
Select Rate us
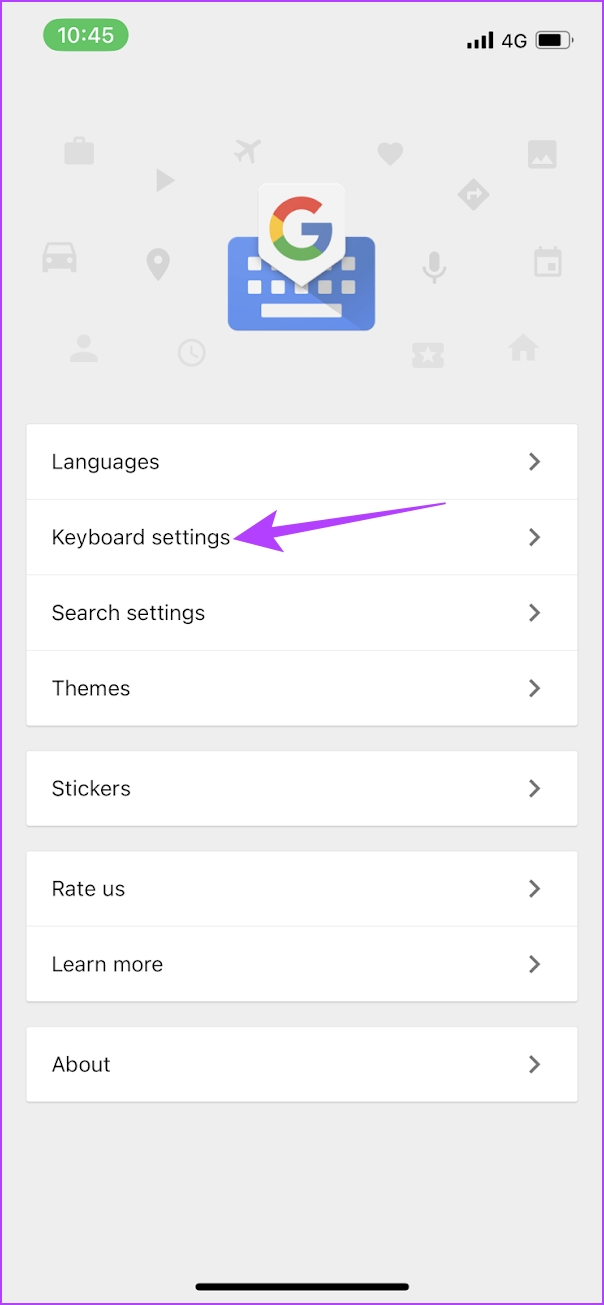pos(302,889)
